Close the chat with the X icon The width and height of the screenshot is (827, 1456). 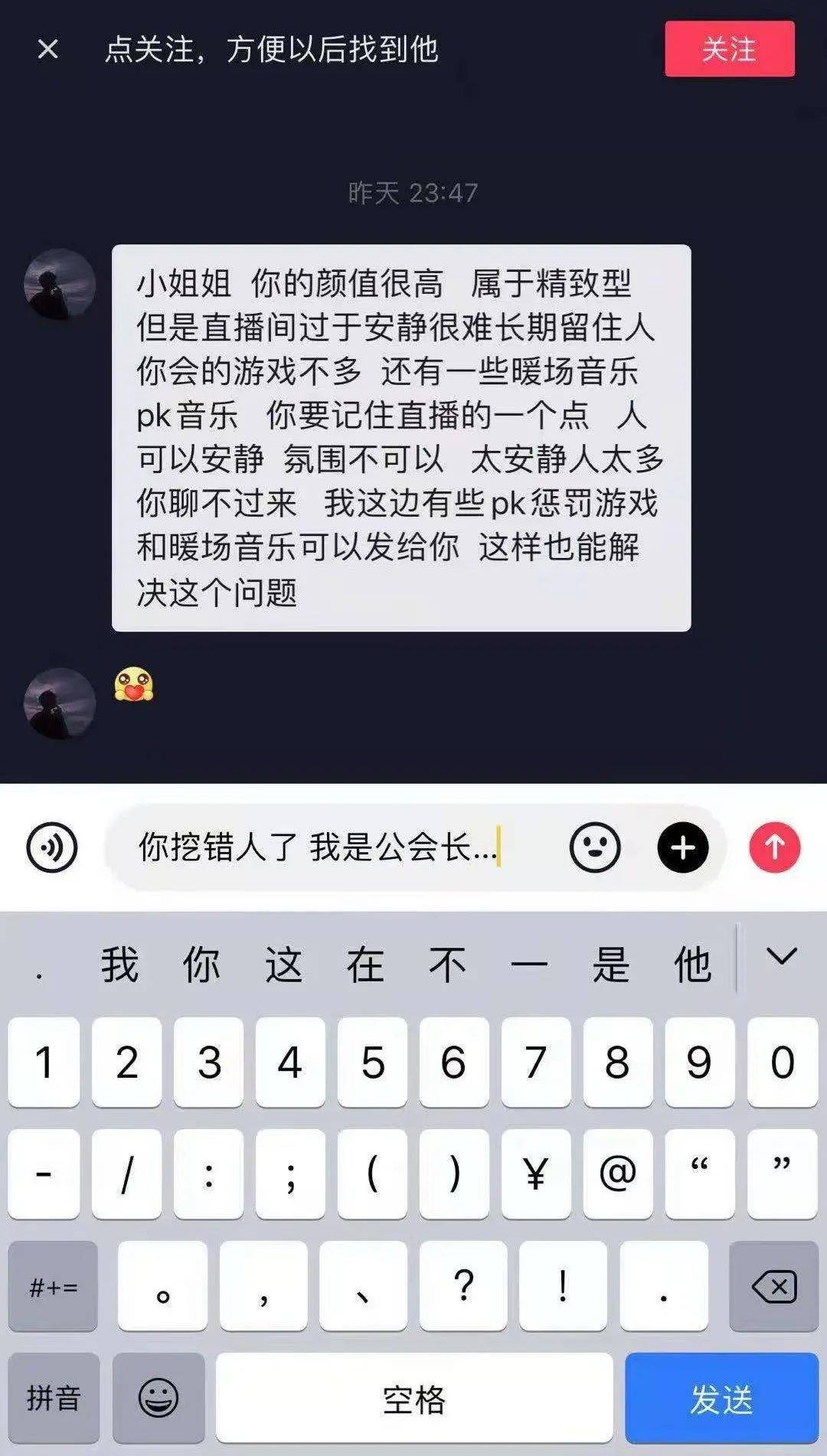(x=47, y=50)
